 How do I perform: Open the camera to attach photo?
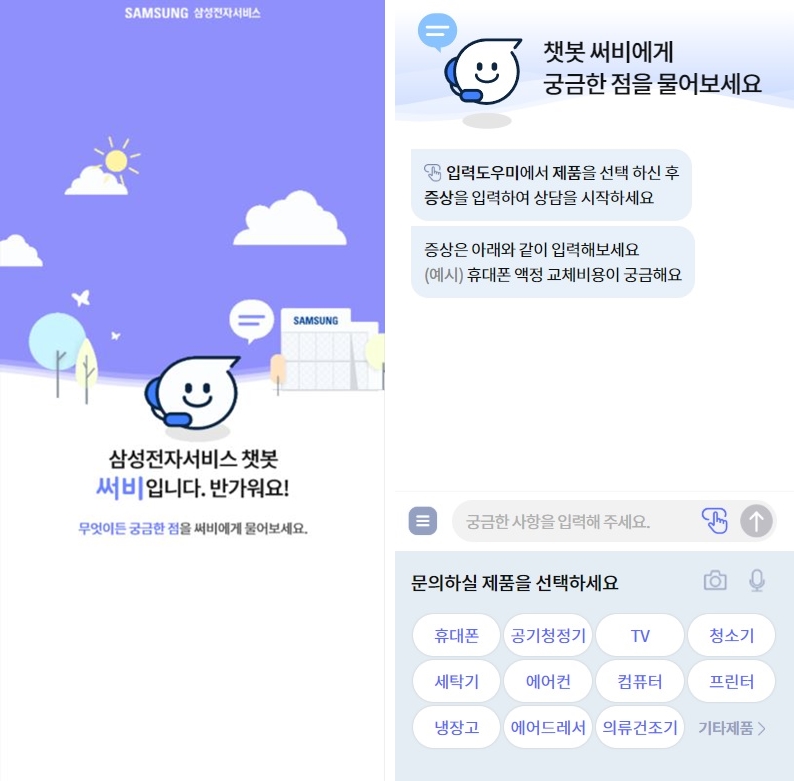point(715,580)
